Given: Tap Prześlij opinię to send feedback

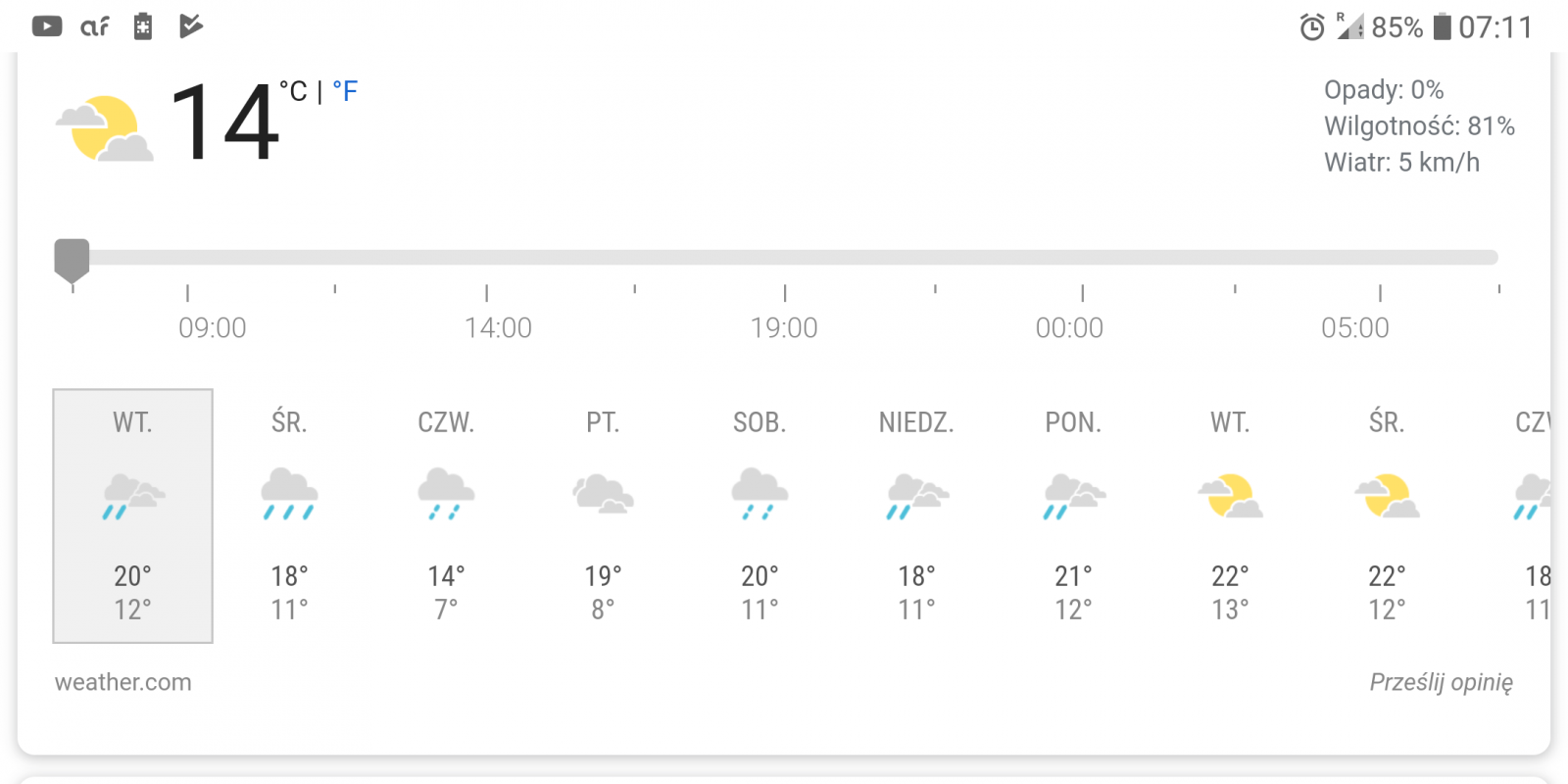Looking at the screenshot, I should [1441, 682].
